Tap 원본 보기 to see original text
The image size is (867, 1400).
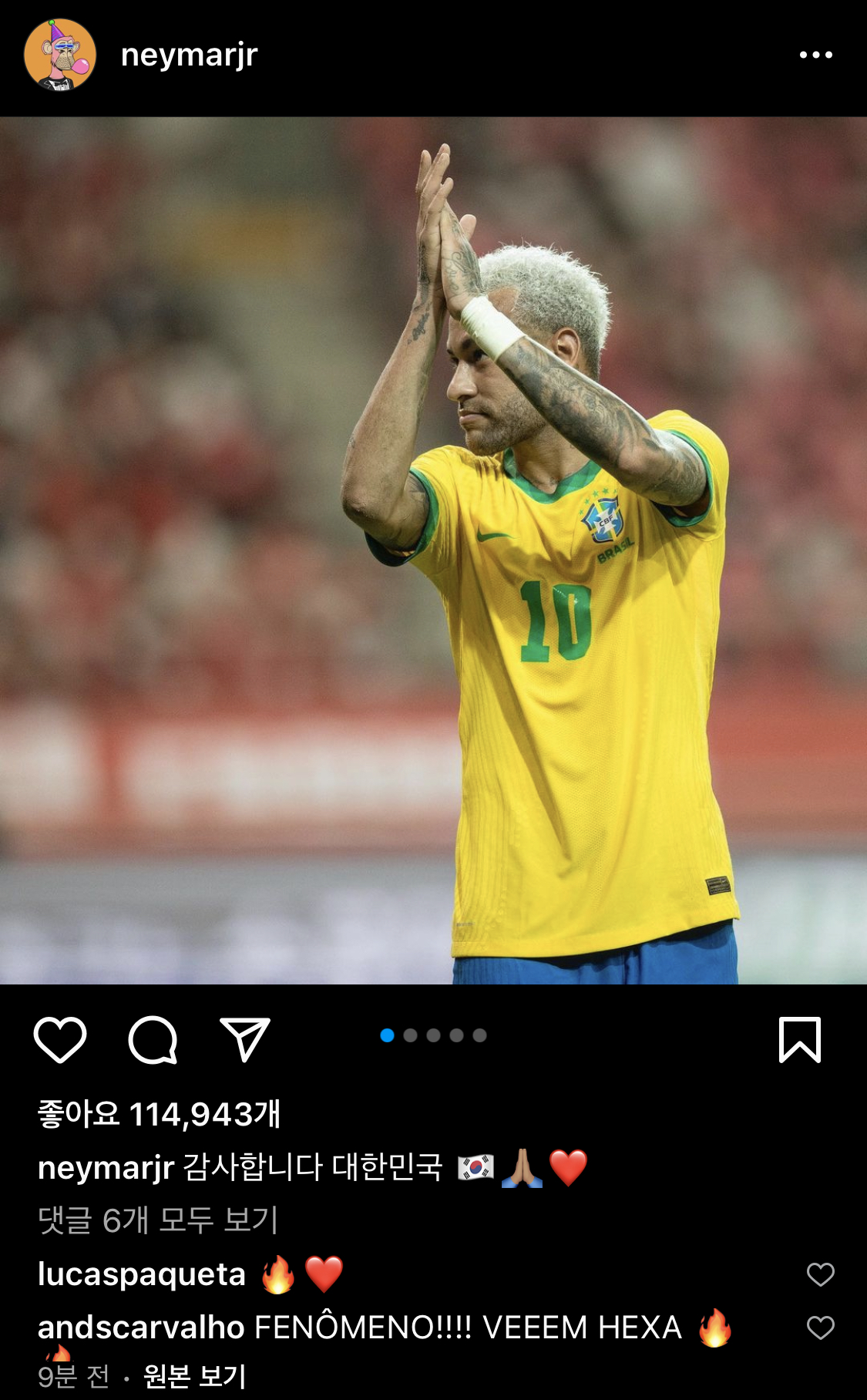tap(194, 1376)
